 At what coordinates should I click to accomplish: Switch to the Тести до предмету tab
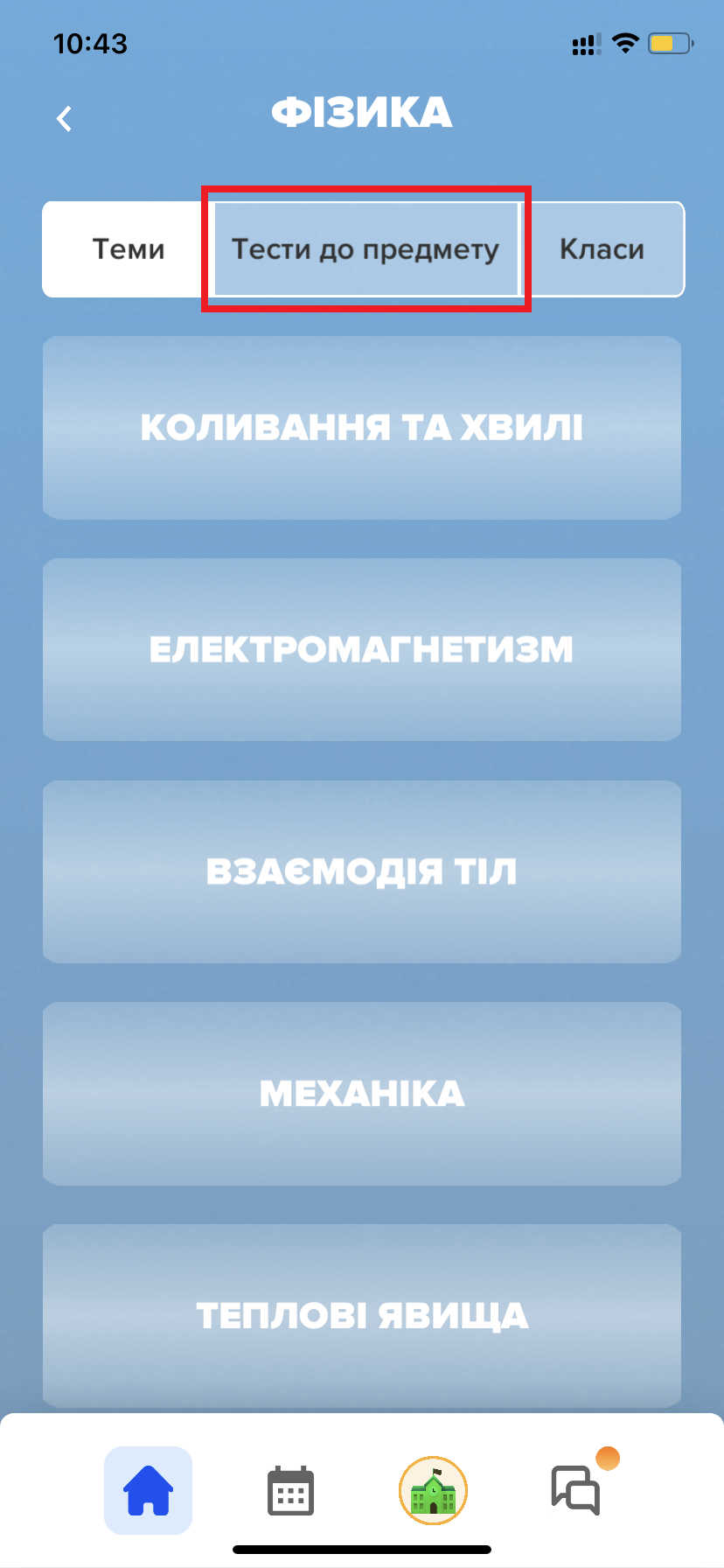[x=365, y=249]
